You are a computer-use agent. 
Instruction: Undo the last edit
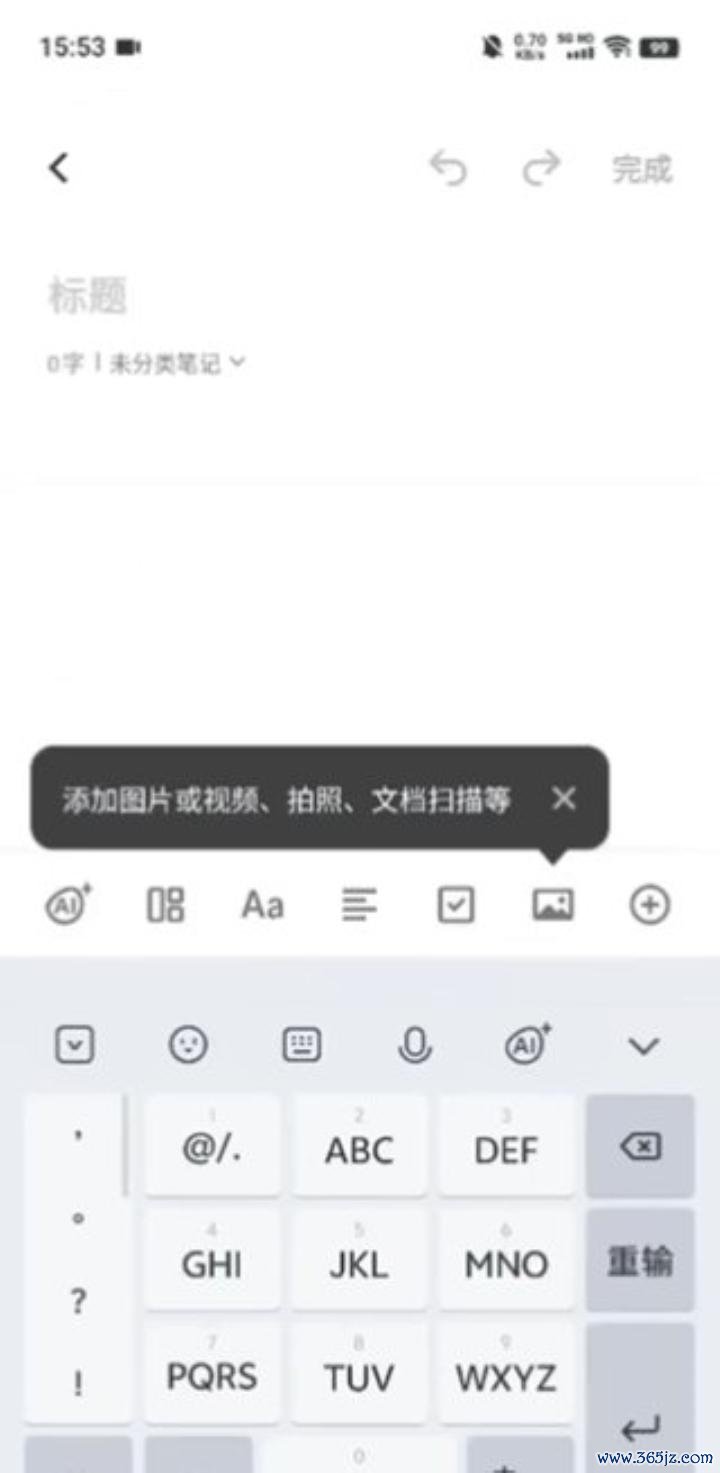448,168
